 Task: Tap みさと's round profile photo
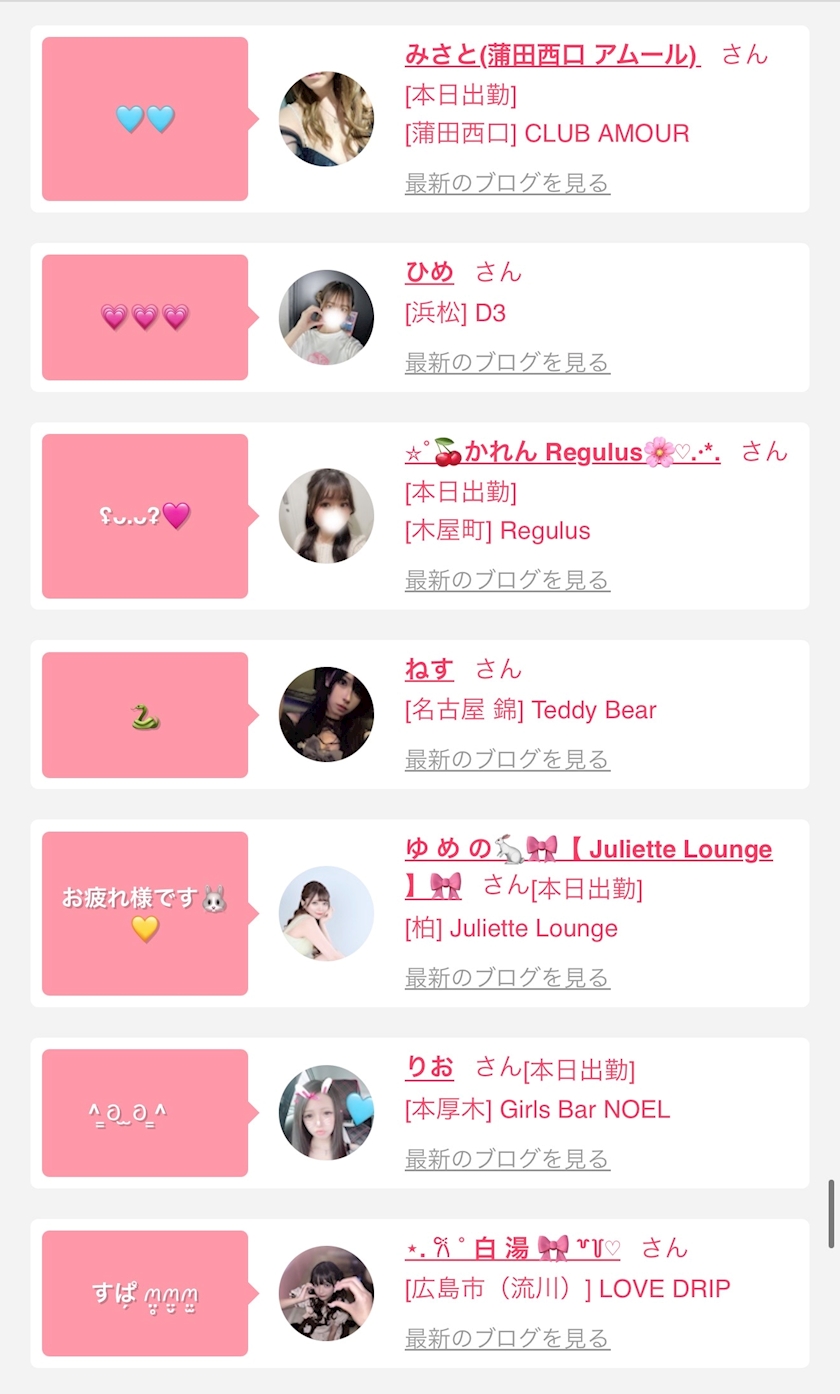[x=326, y=119]
